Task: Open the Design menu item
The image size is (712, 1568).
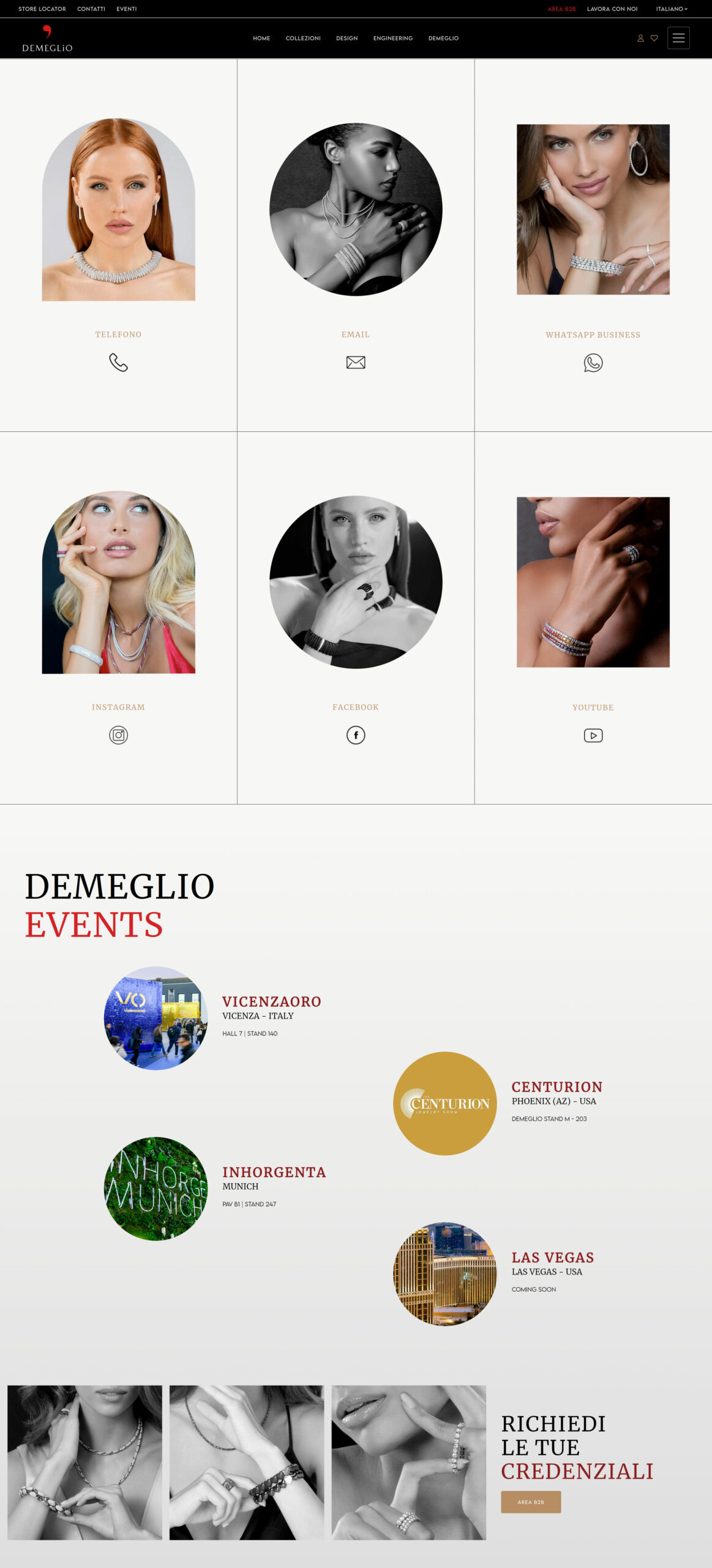Action: tap(347, 38)
